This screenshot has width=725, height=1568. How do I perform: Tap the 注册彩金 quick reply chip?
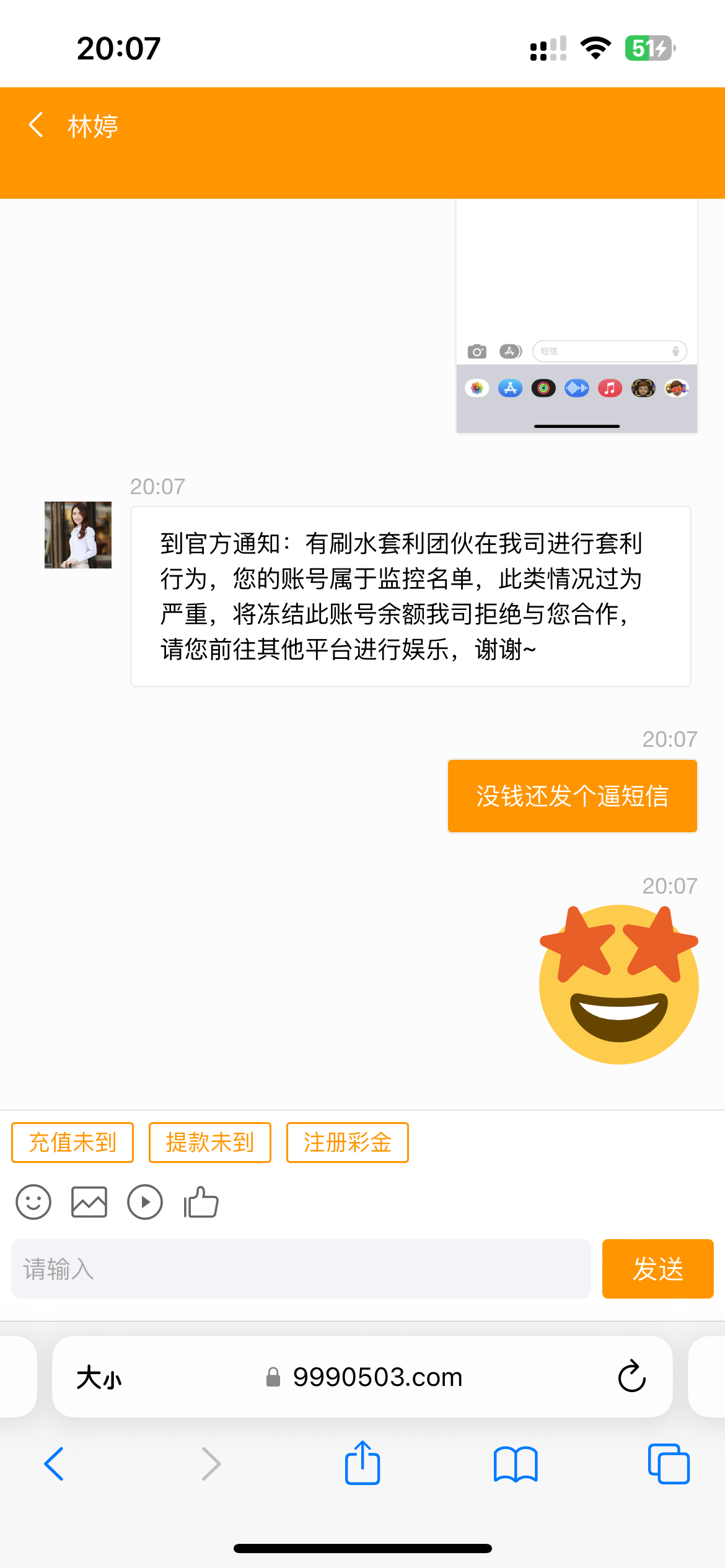(x=347, y=1143)
